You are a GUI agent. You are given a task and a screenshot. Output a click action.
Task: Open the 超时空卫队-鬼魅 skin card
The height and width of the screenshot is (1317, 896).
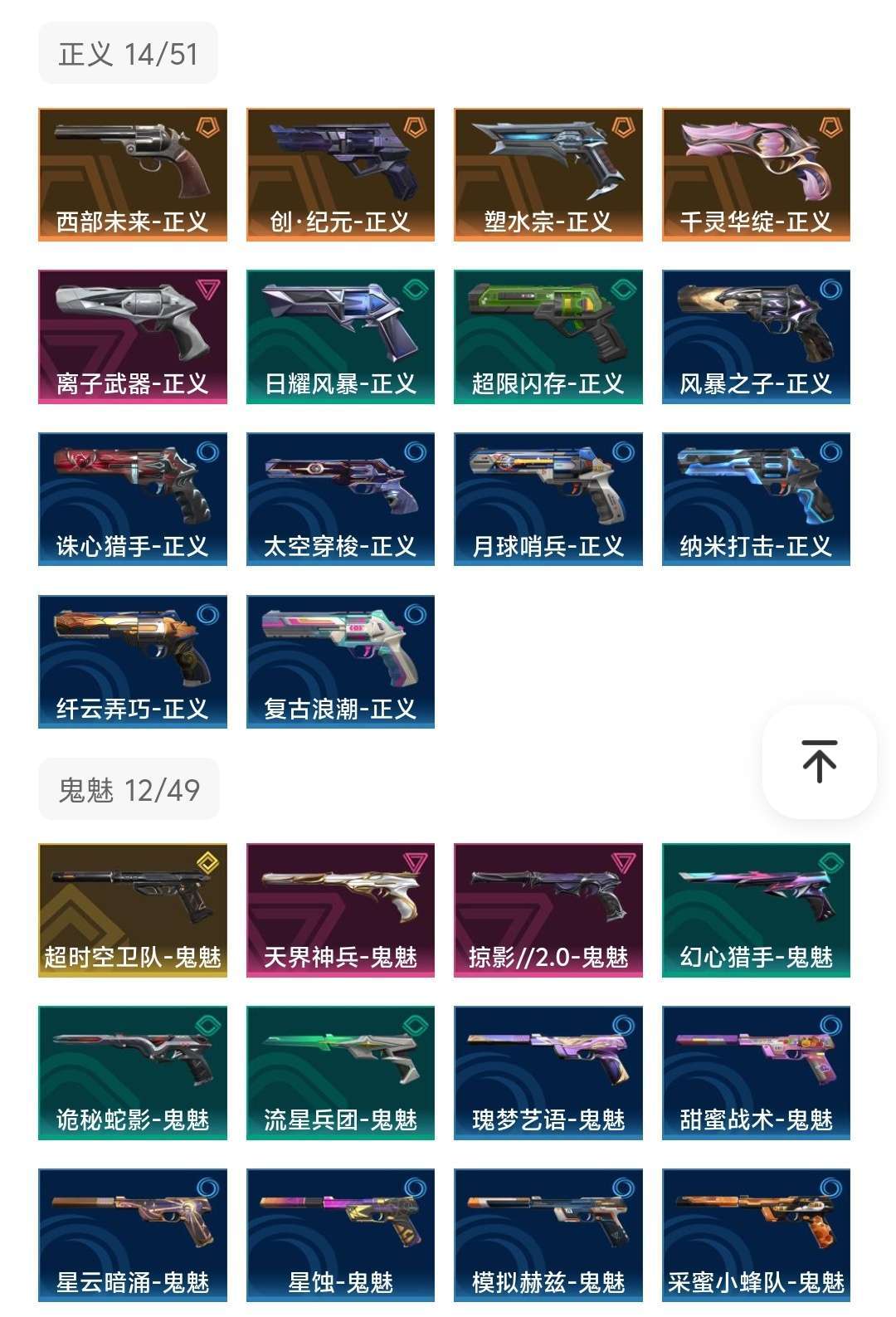click(133, 910)
